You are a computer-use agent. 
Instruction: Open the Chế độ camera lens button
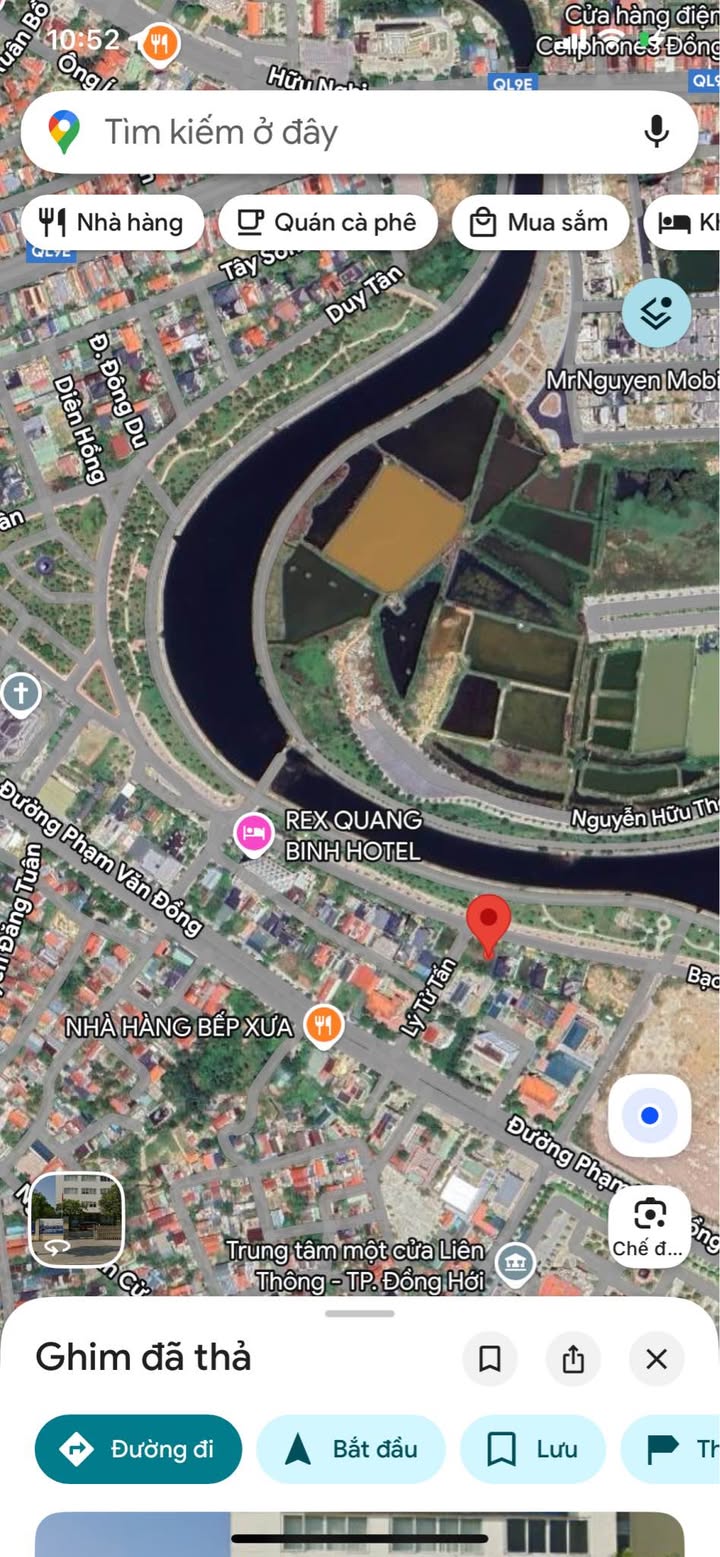pyautogui.click(x=650, y=1226)
